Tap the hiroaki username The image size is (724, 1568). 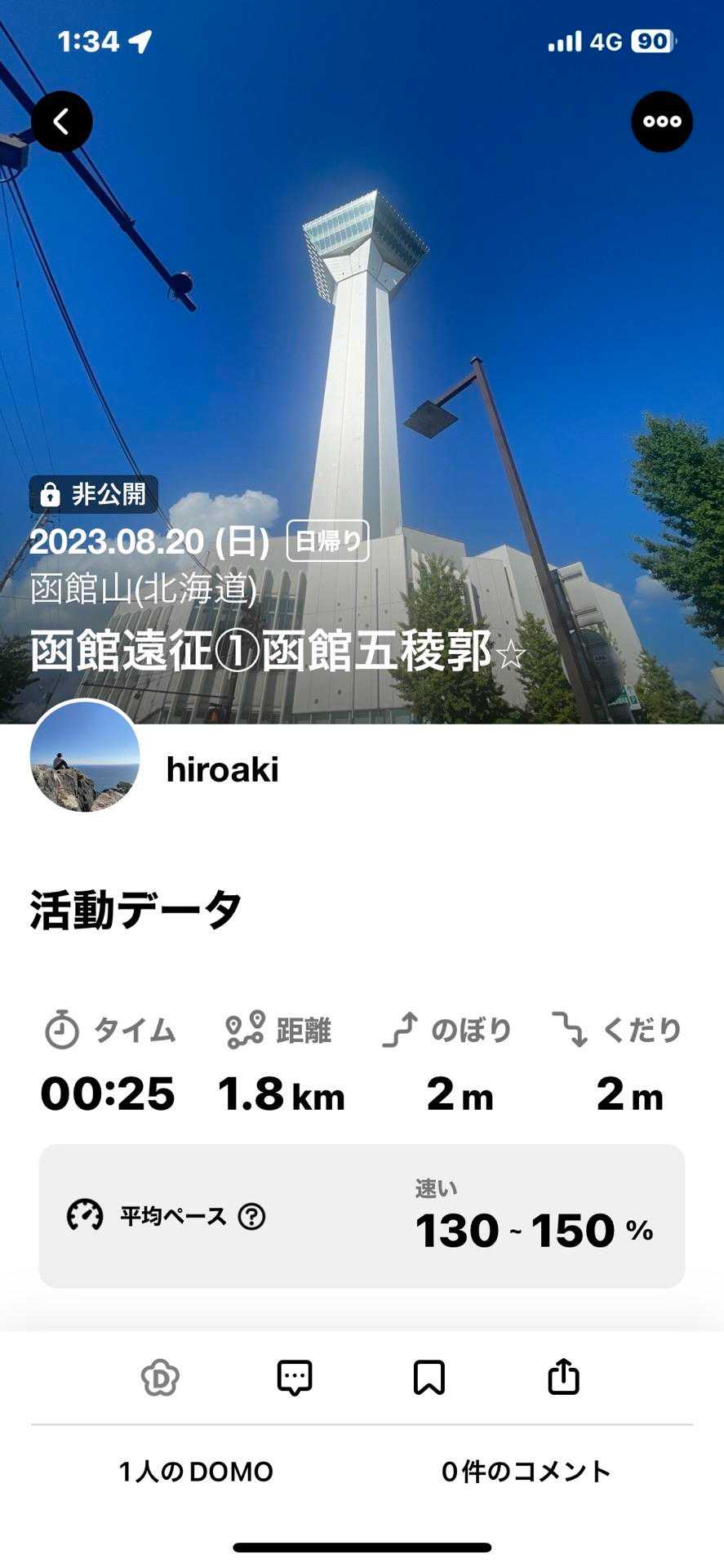(222, 769)
